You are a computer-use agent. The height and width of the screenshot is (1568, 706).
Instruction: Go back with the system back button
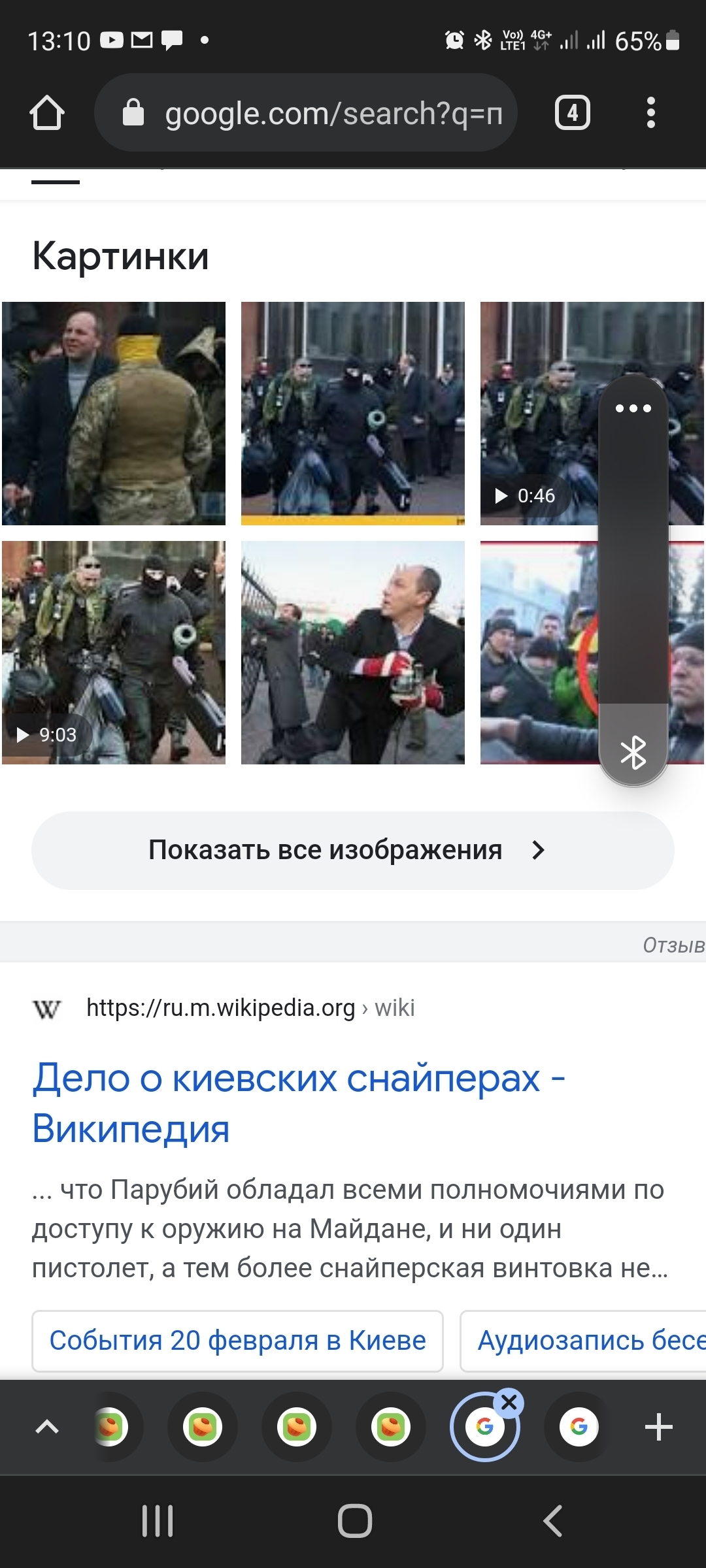pos(553,1520)
